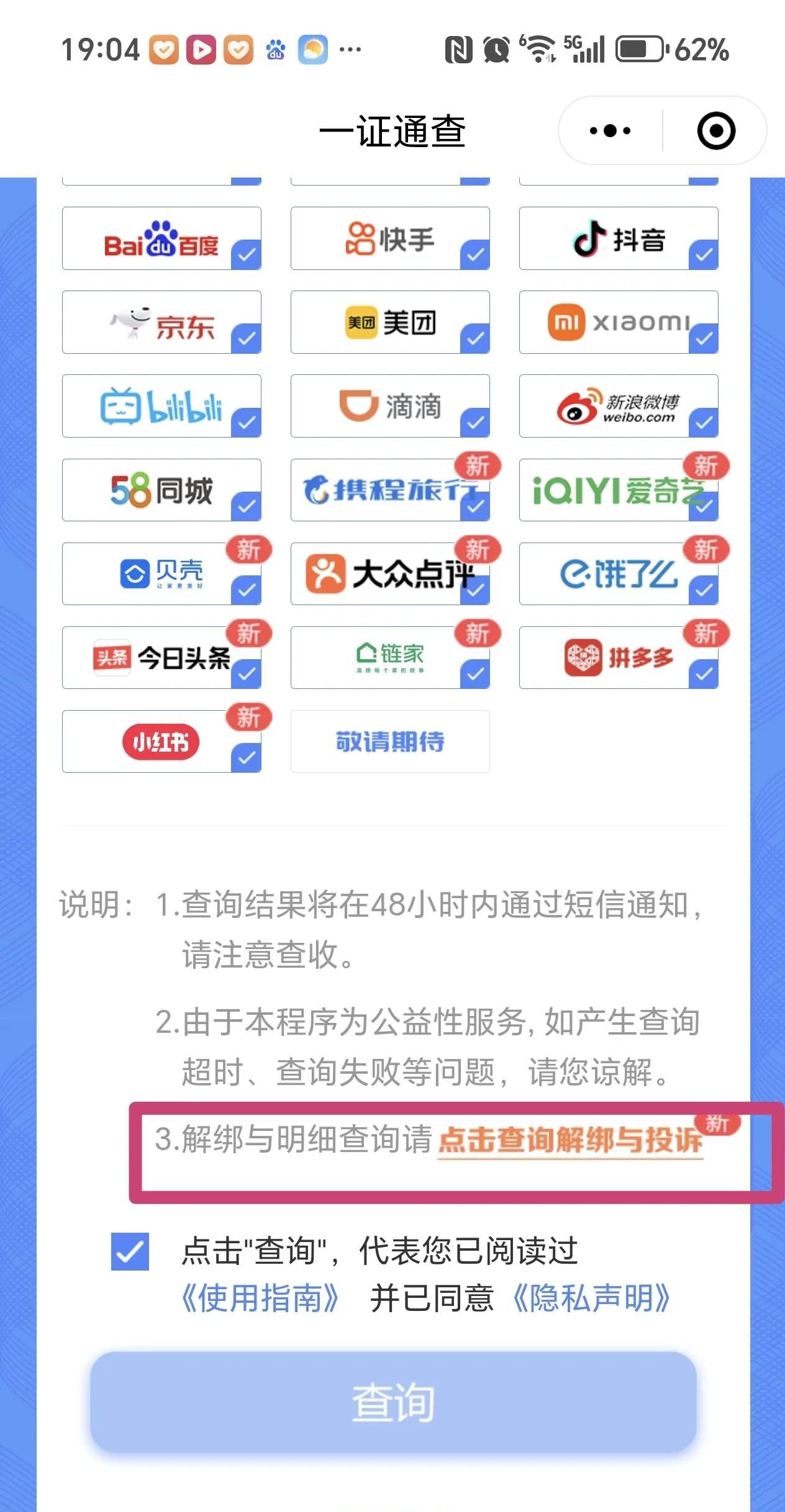Uncheck the agreement checkbox above 查询

[130, 1251]
